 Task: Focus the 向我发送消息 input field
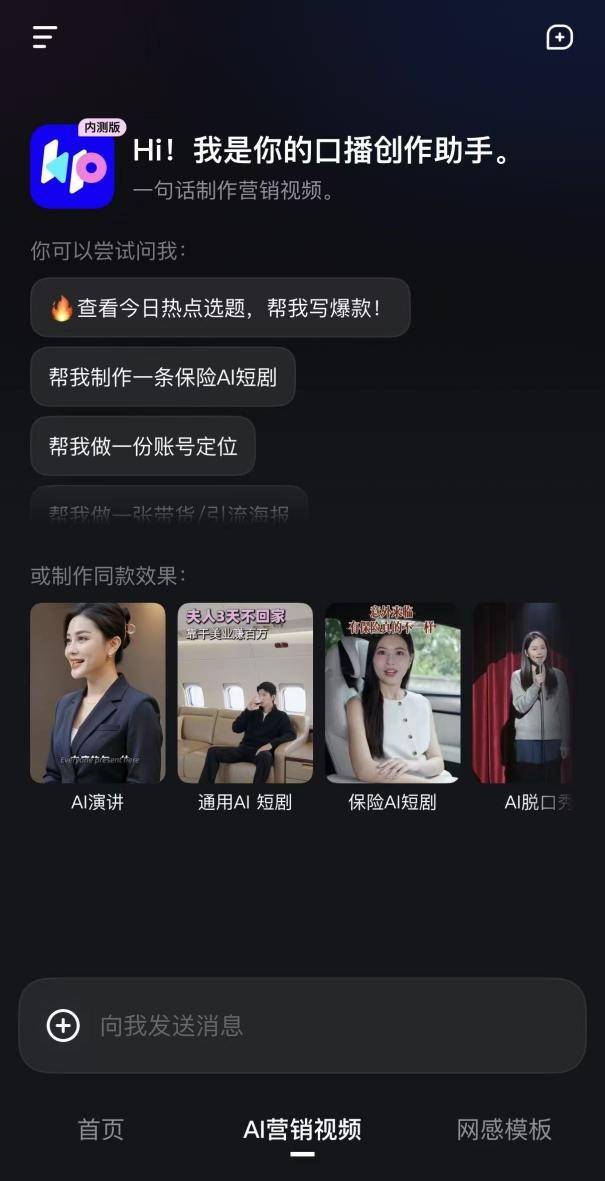tap(330, 1025)
